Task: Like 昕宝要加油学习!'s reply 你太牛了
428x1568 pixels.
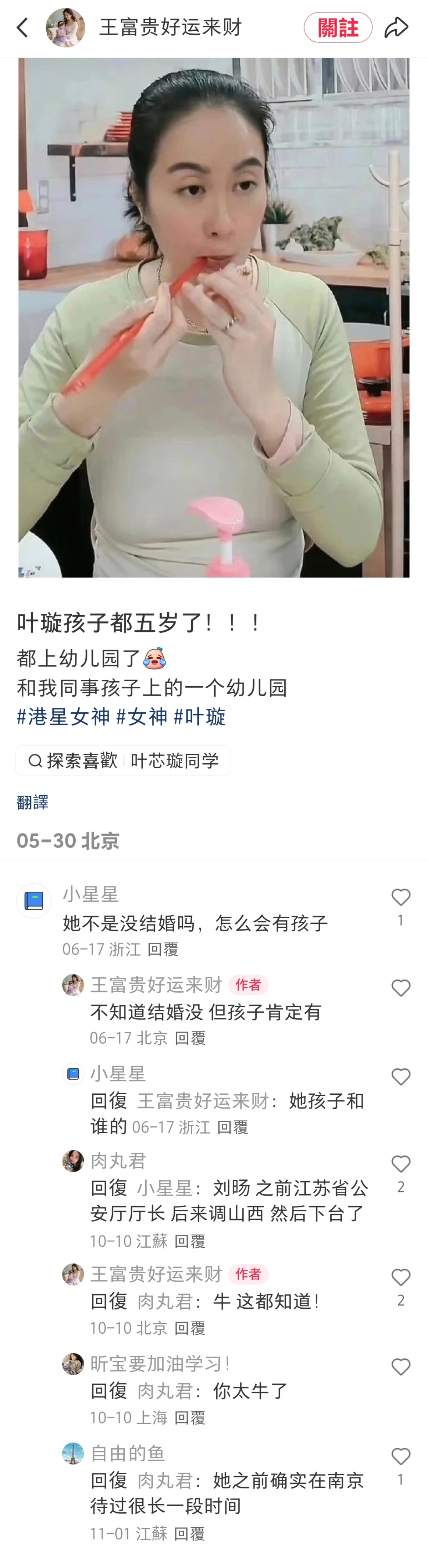Action: click(x=400, y=1366)
